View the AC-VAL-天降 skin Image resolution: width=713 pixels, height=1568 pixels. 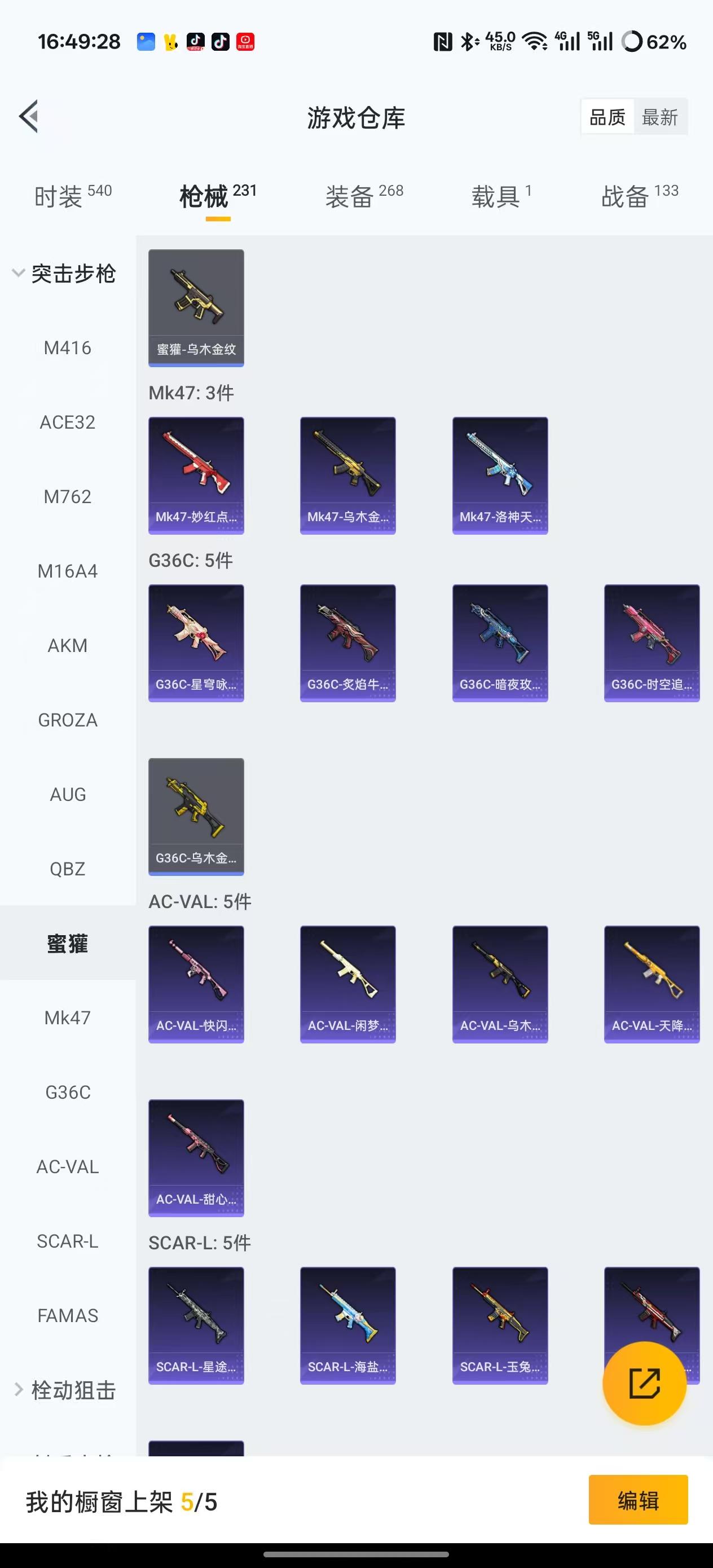tap(652, 984)
